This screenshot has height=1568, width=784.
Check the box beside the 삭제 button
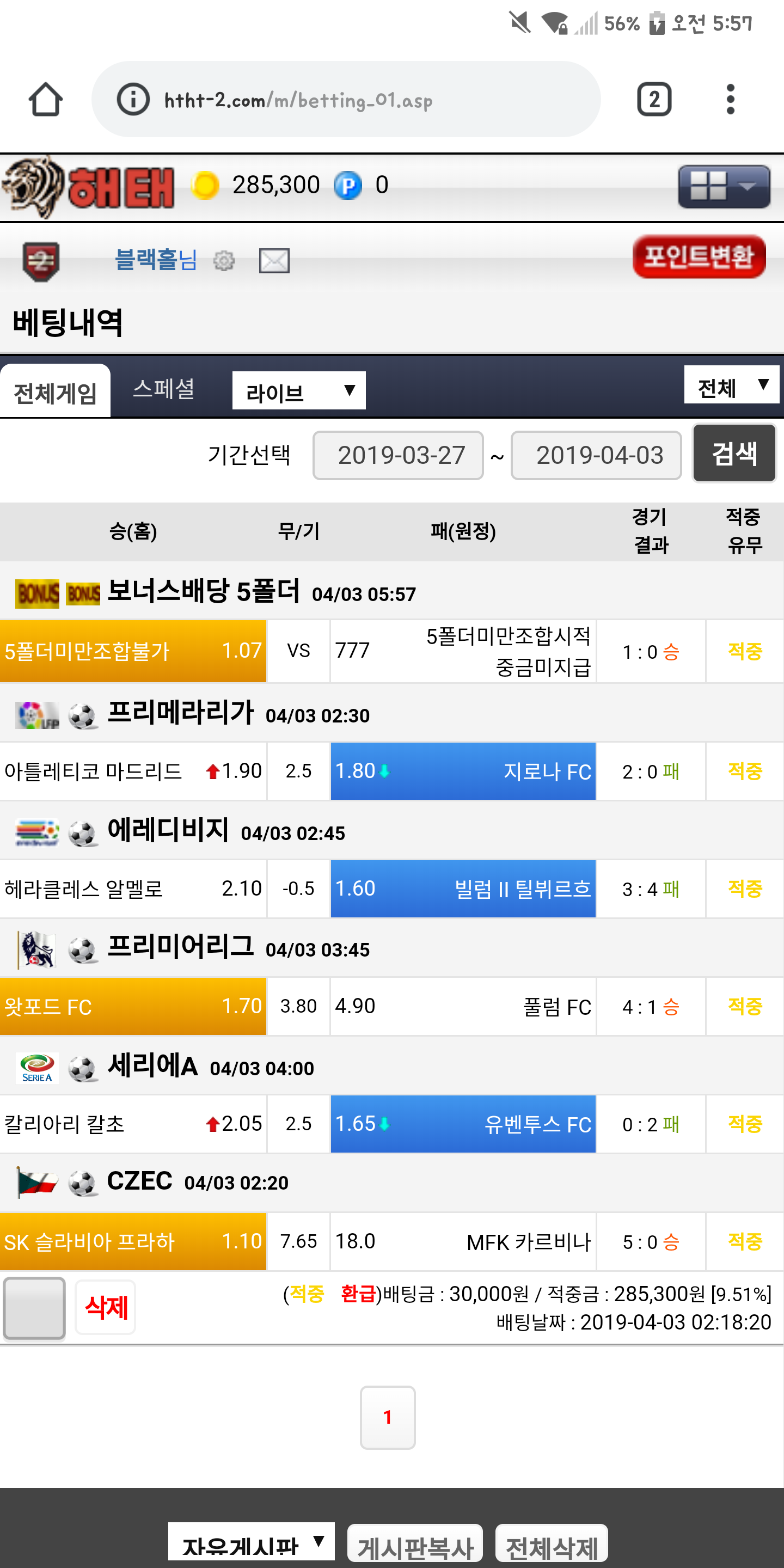pos(34,1307)
